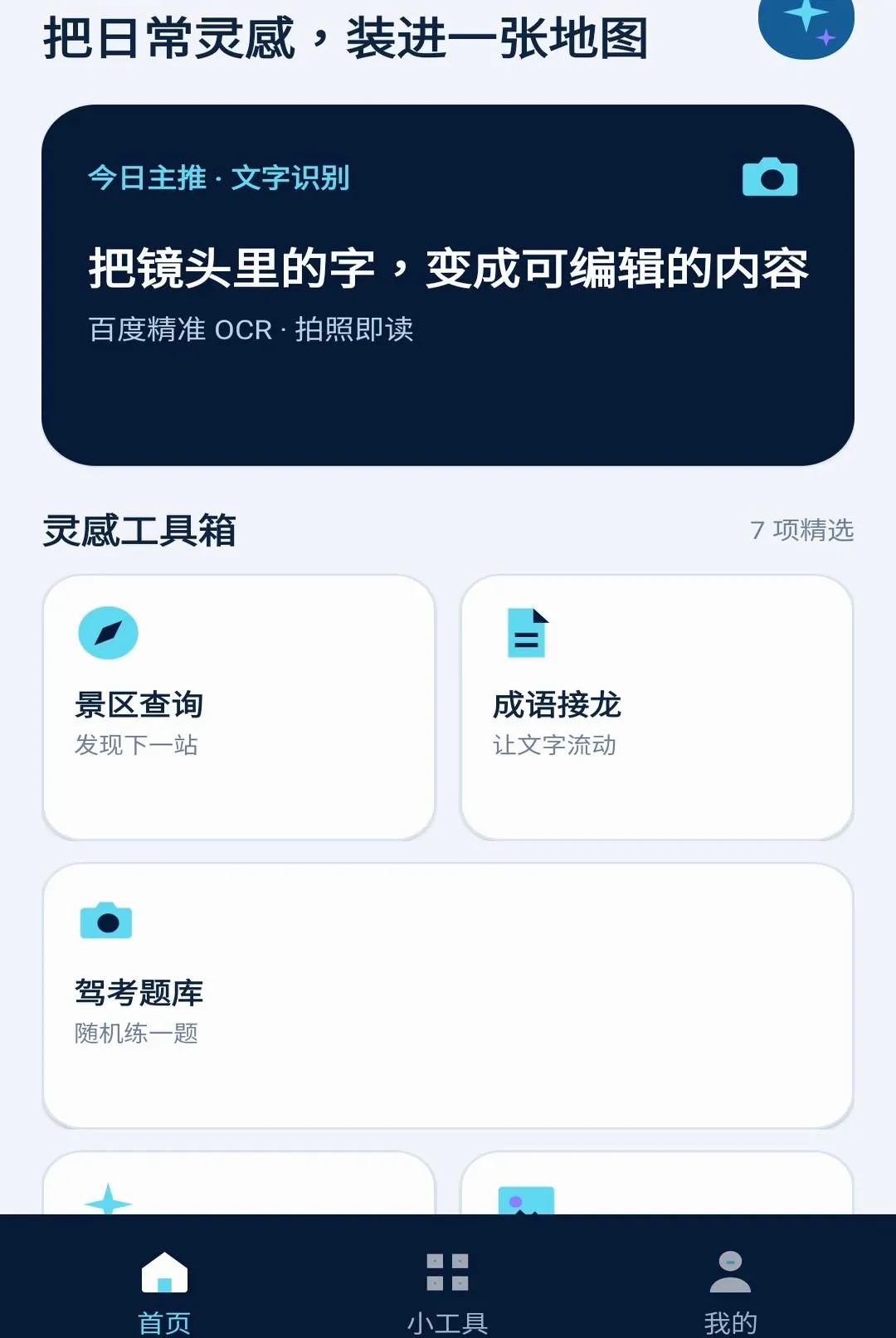Open the 驾考题库 tool card
Screen dimensions: 896x1338
point(448,995)
